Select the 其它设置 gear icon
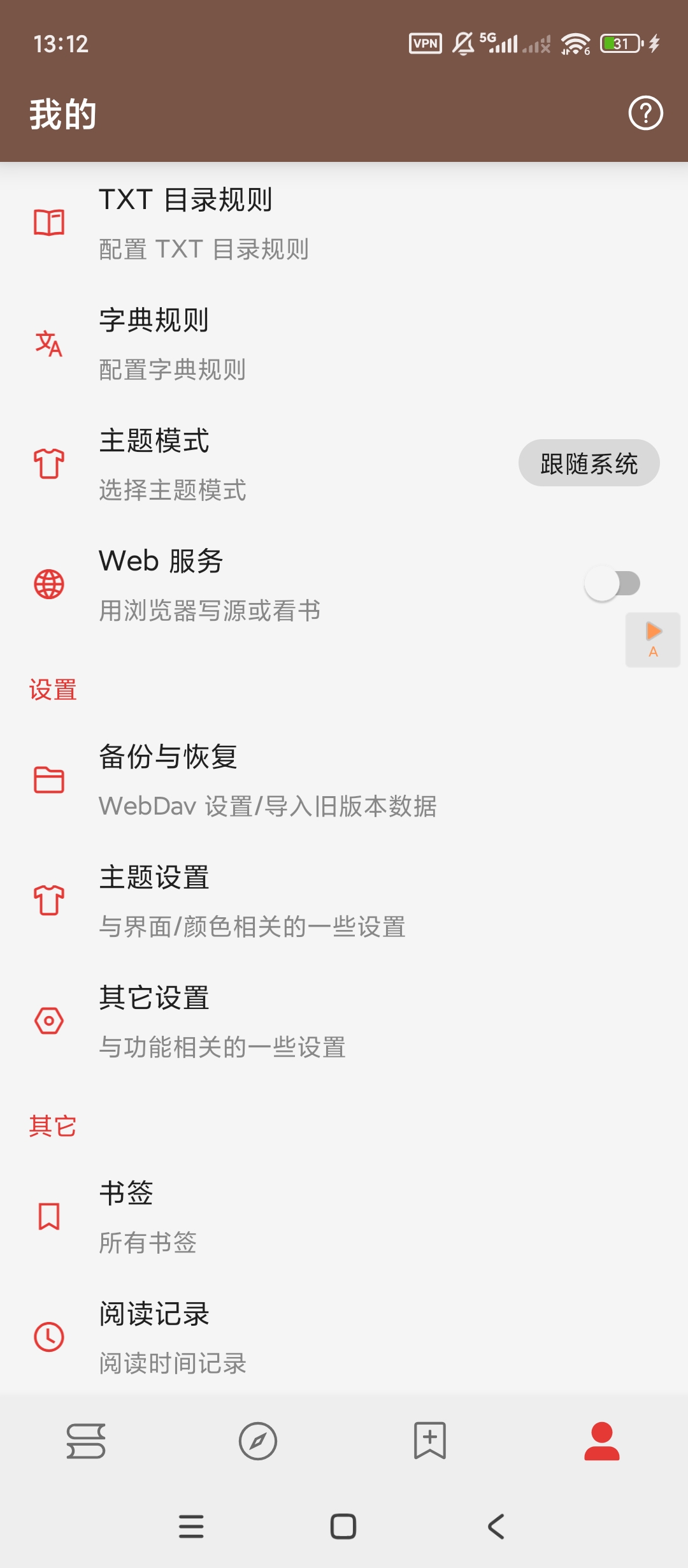688x1568 pixels. [x=48, y=1020]
